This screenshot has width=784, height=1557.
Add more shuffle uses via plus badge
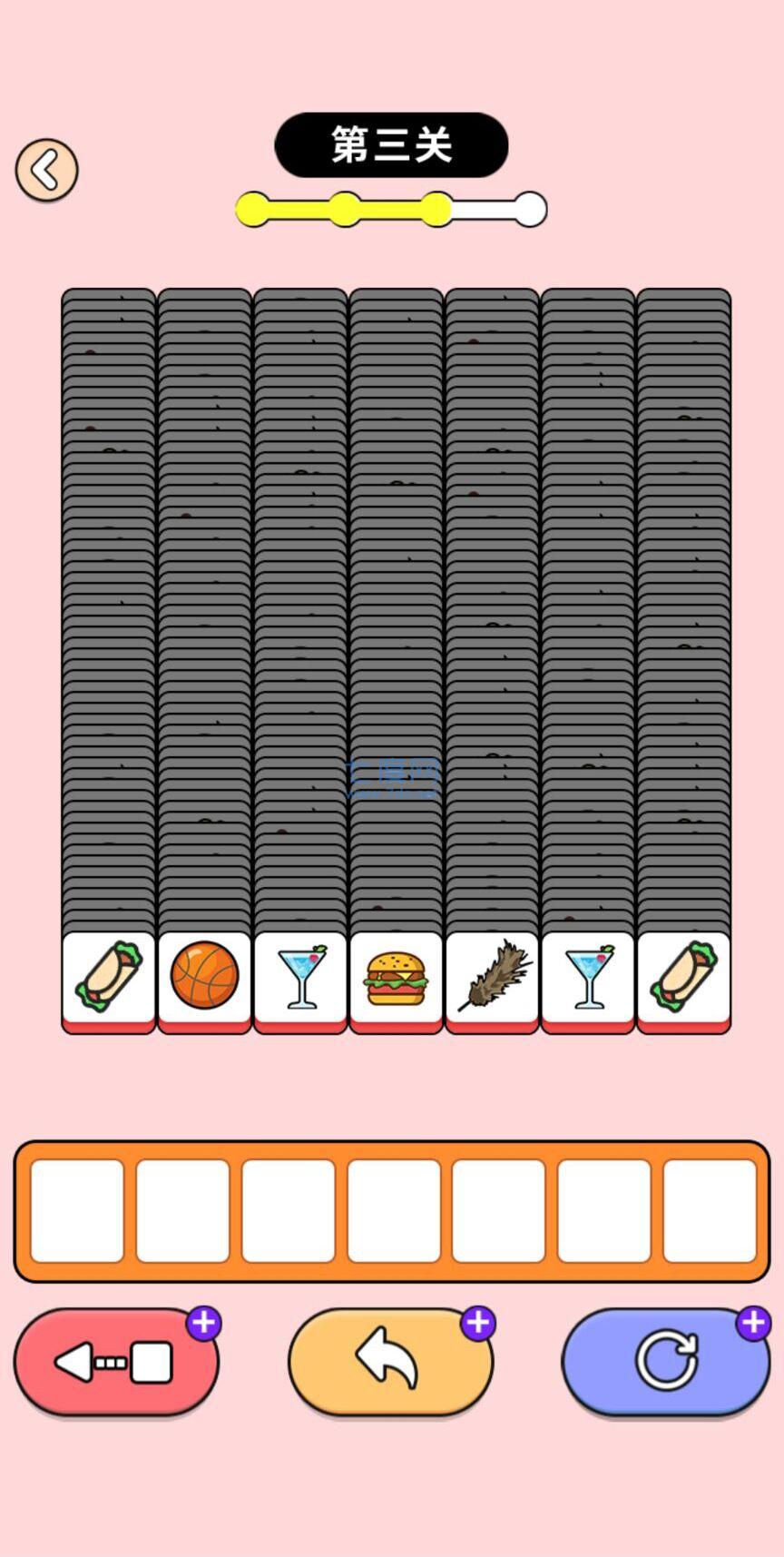pyautogui.click(x=753, y=1323)
